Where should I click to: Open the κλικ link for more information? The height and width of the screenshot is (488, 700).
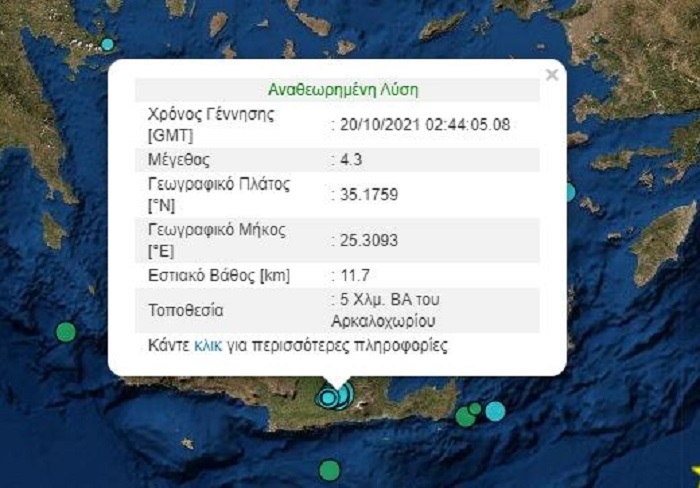coord(206,346)
